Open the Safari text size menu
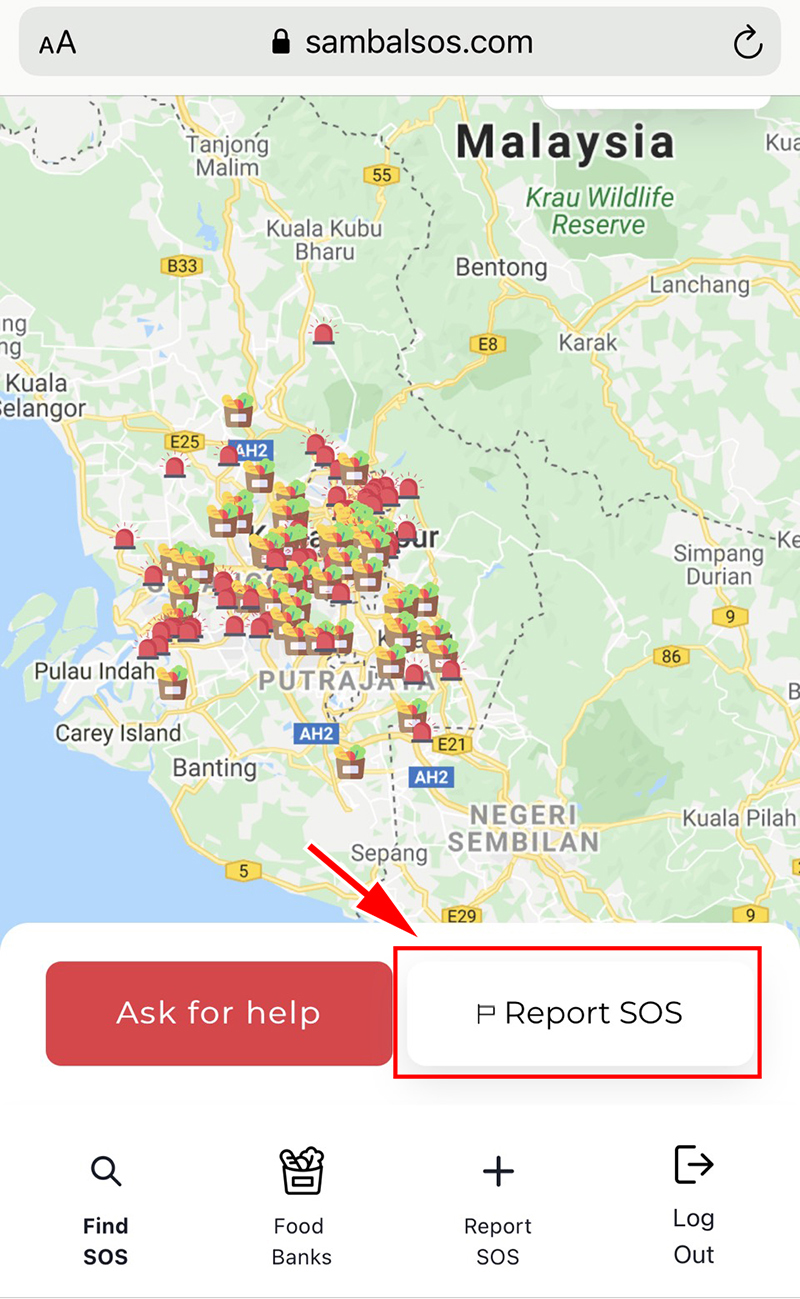 point(58,43)
